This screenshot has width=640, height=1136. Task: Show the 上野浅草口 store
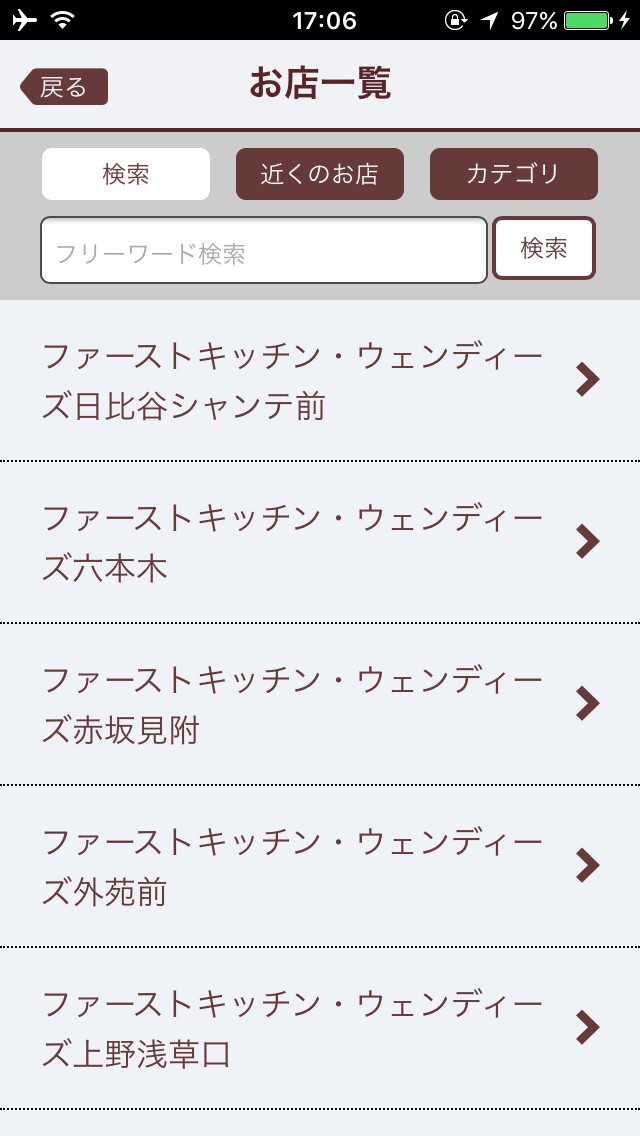tap(320, 1029)
